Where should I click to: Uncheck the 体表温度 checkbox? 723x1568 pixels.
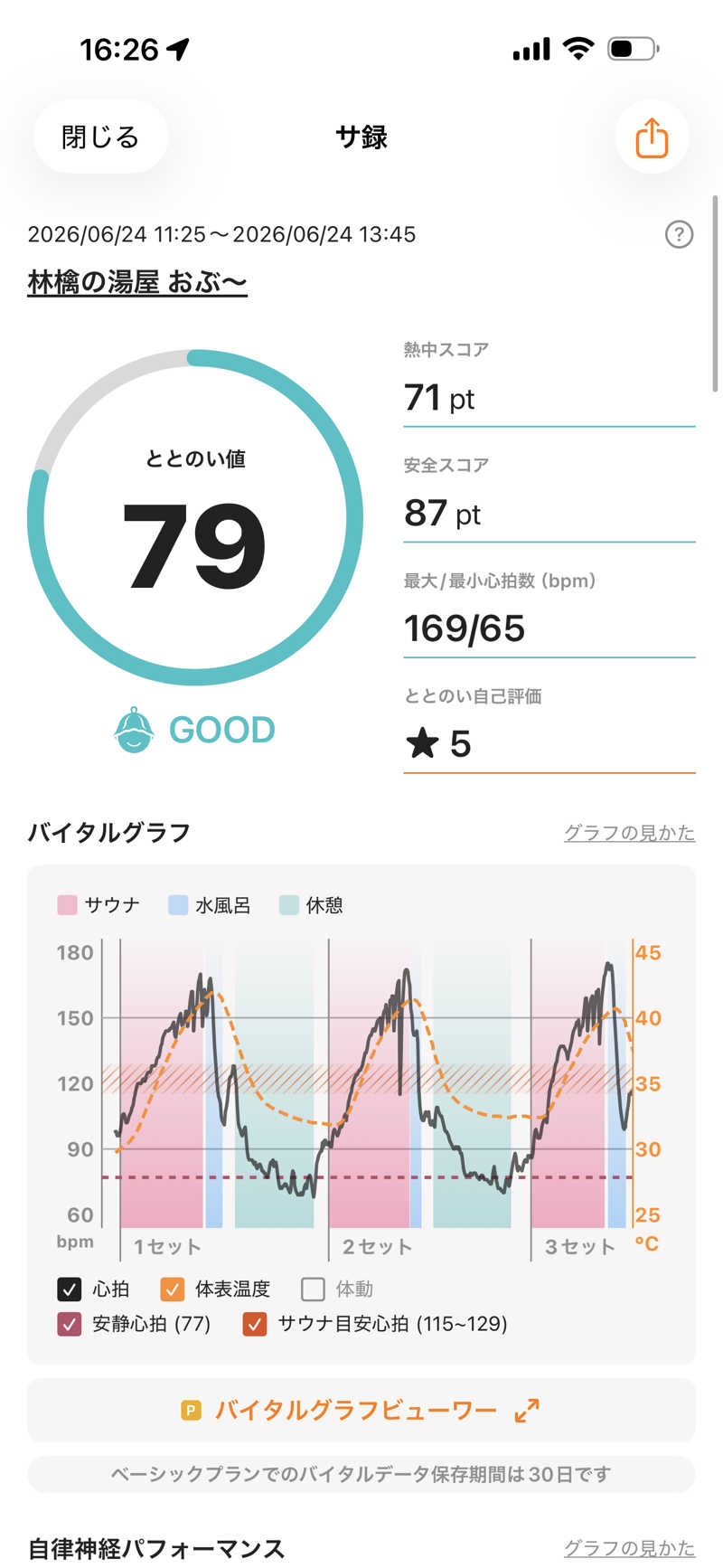pyautogui.click(x=173, y=1289)
